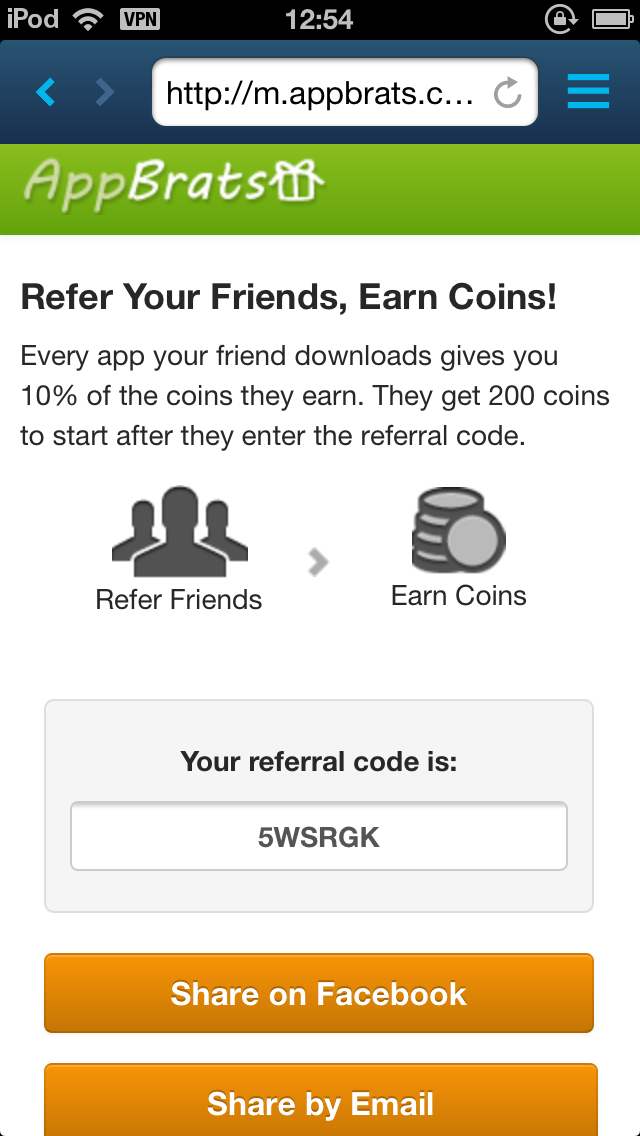
Task: Reload the current page
Action: (x=508, y=94)
